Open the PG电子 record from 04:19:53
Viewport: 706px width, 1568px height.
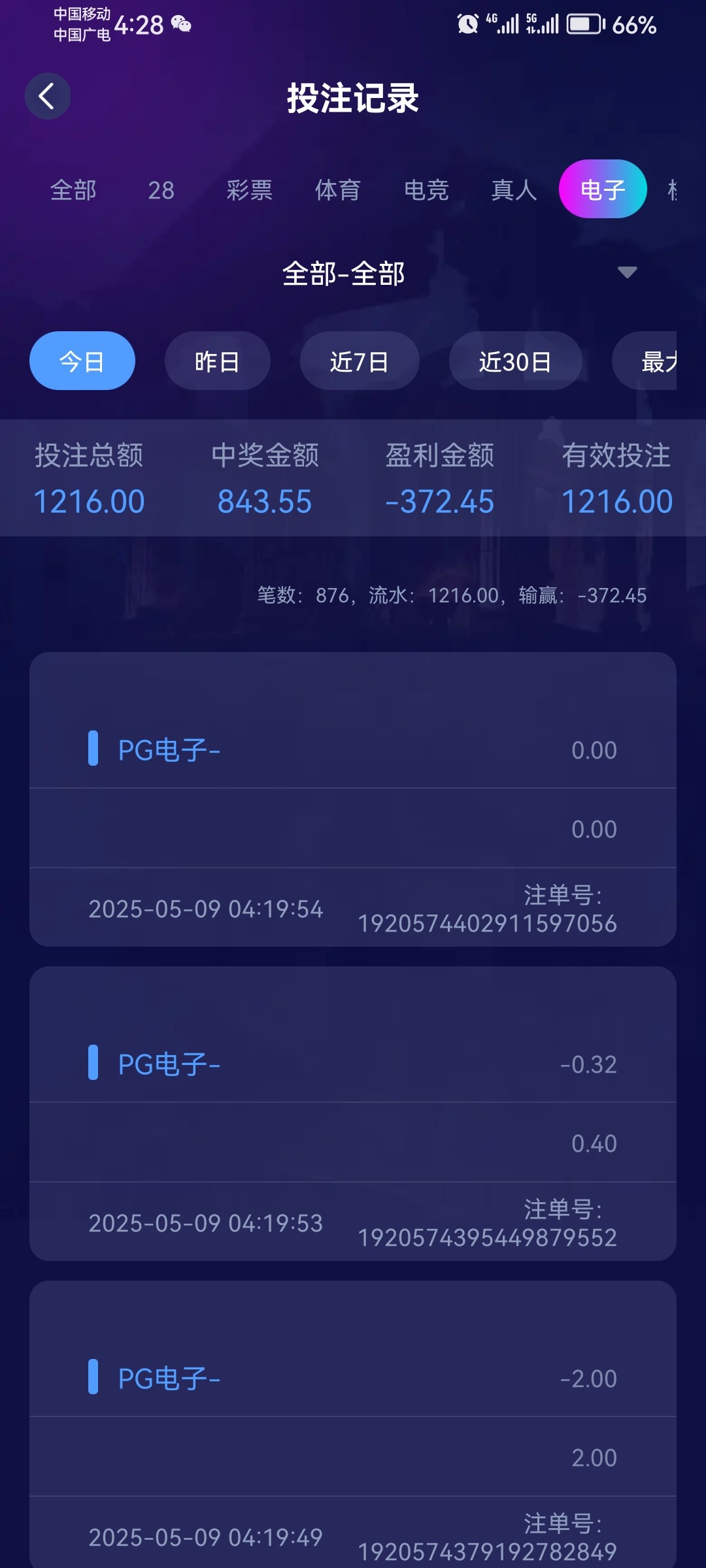353,1113
